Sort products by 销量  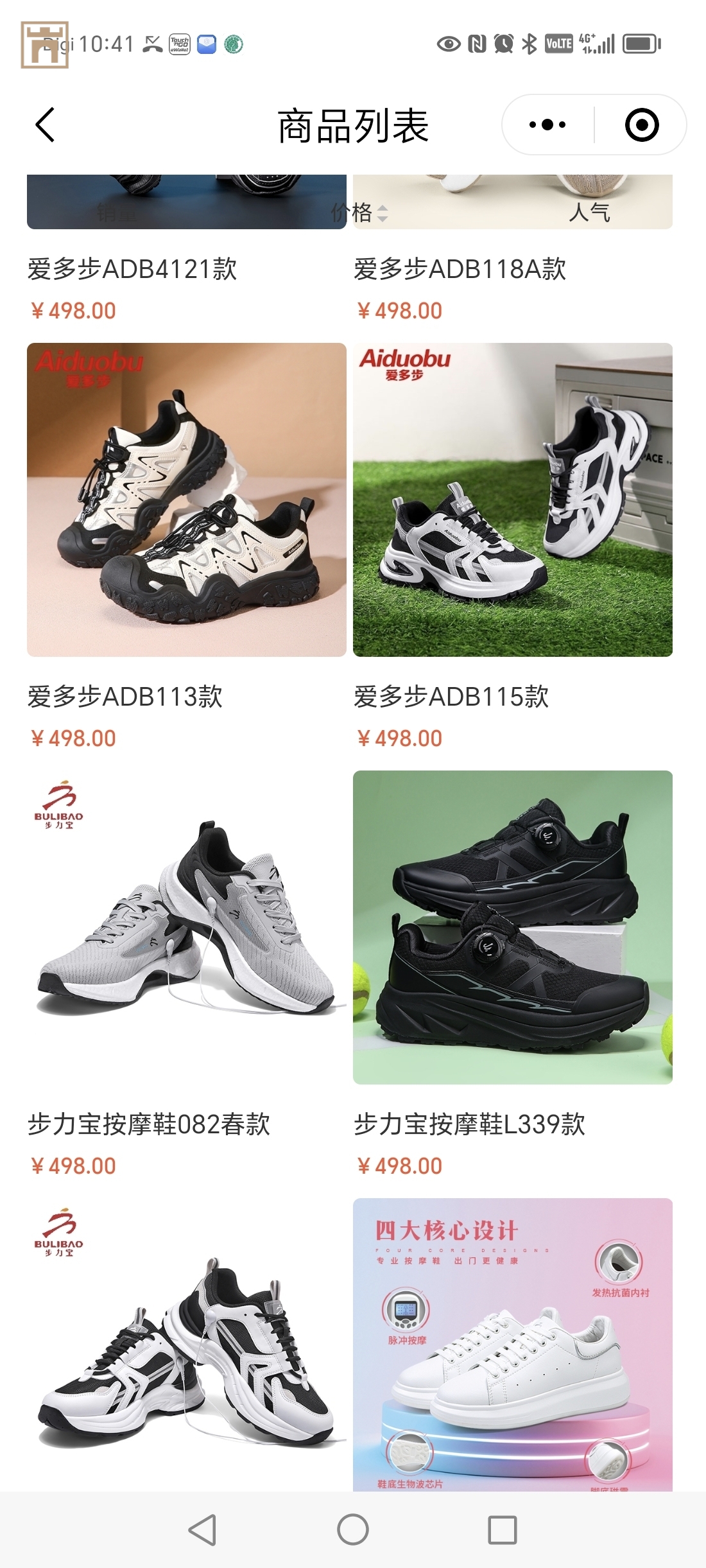tap(117, 213)
